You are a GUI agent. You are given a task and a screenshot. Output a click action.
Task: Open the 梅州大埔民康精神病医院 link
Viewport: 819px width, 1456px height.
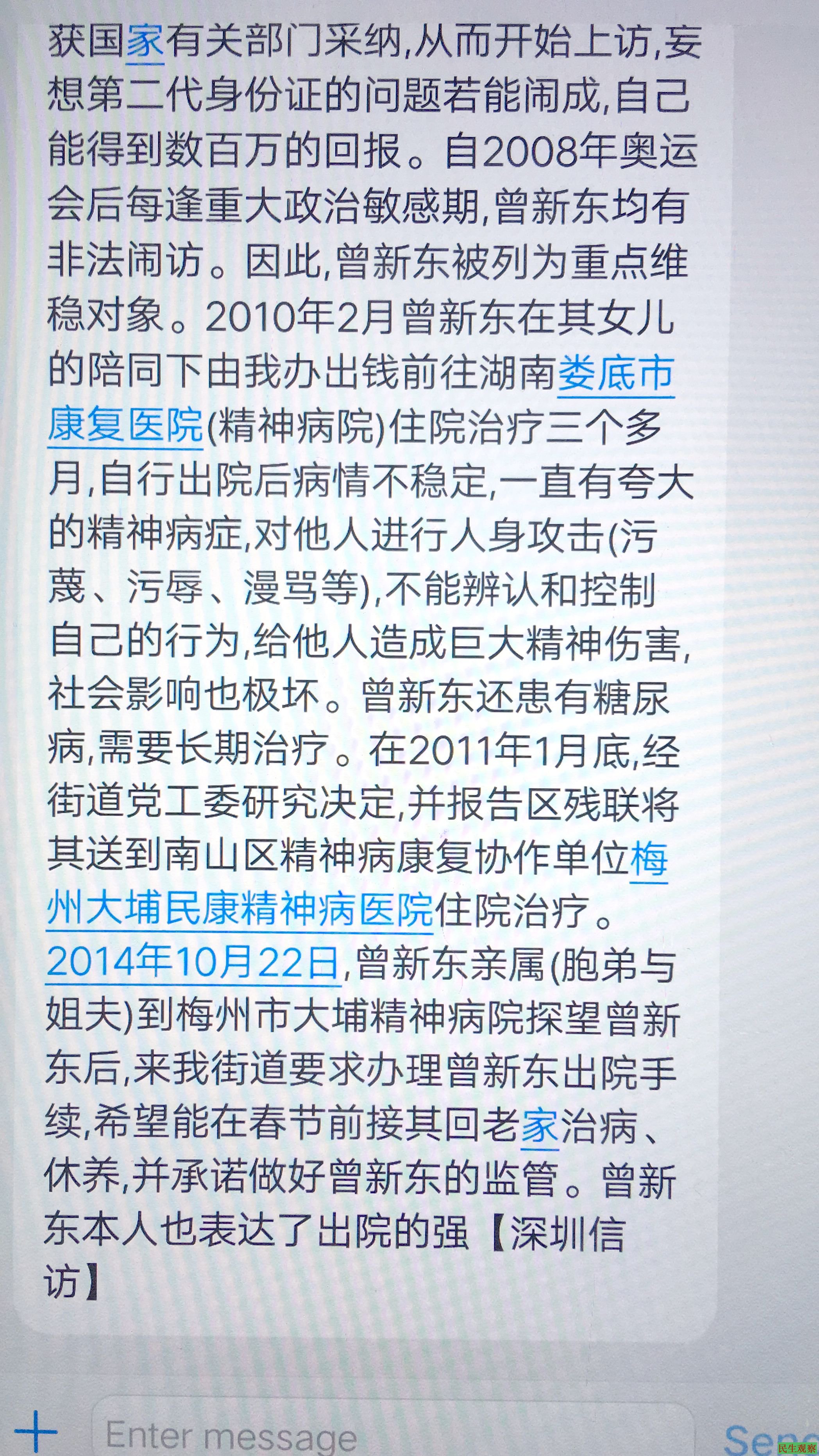[240, 910]
